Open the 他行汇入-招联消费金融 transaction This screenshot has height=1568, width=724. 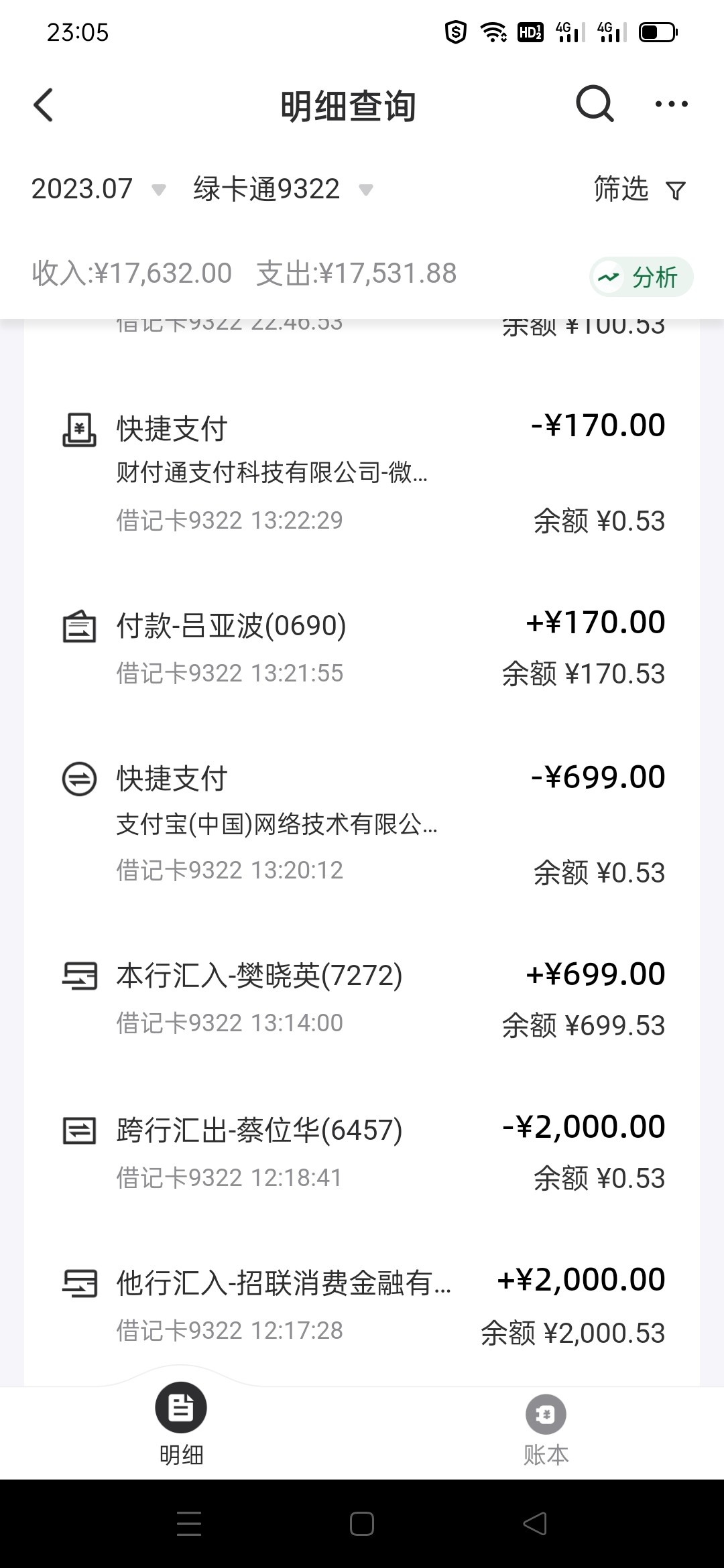(362, 1304)
